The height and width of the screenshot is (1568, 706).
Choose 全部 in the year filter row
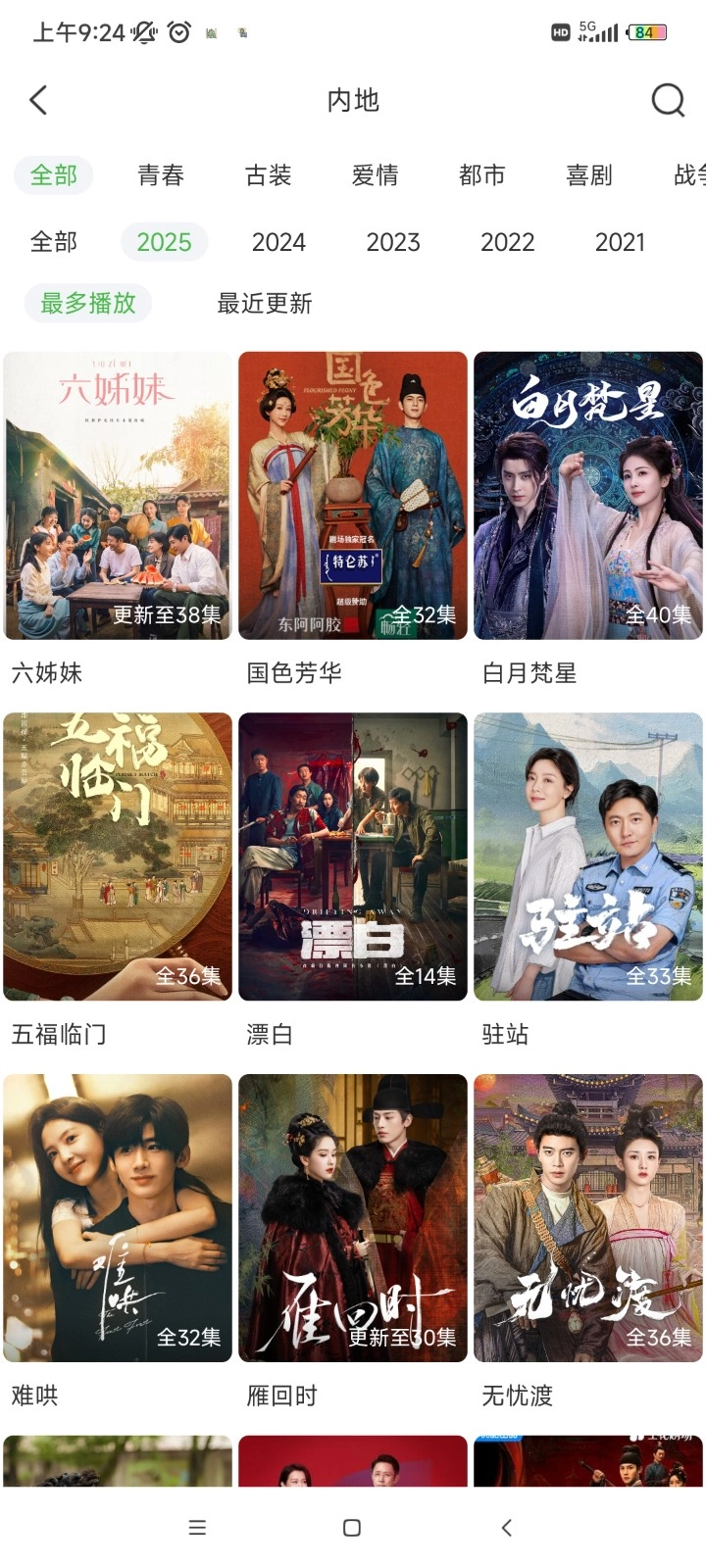[53, 241]
